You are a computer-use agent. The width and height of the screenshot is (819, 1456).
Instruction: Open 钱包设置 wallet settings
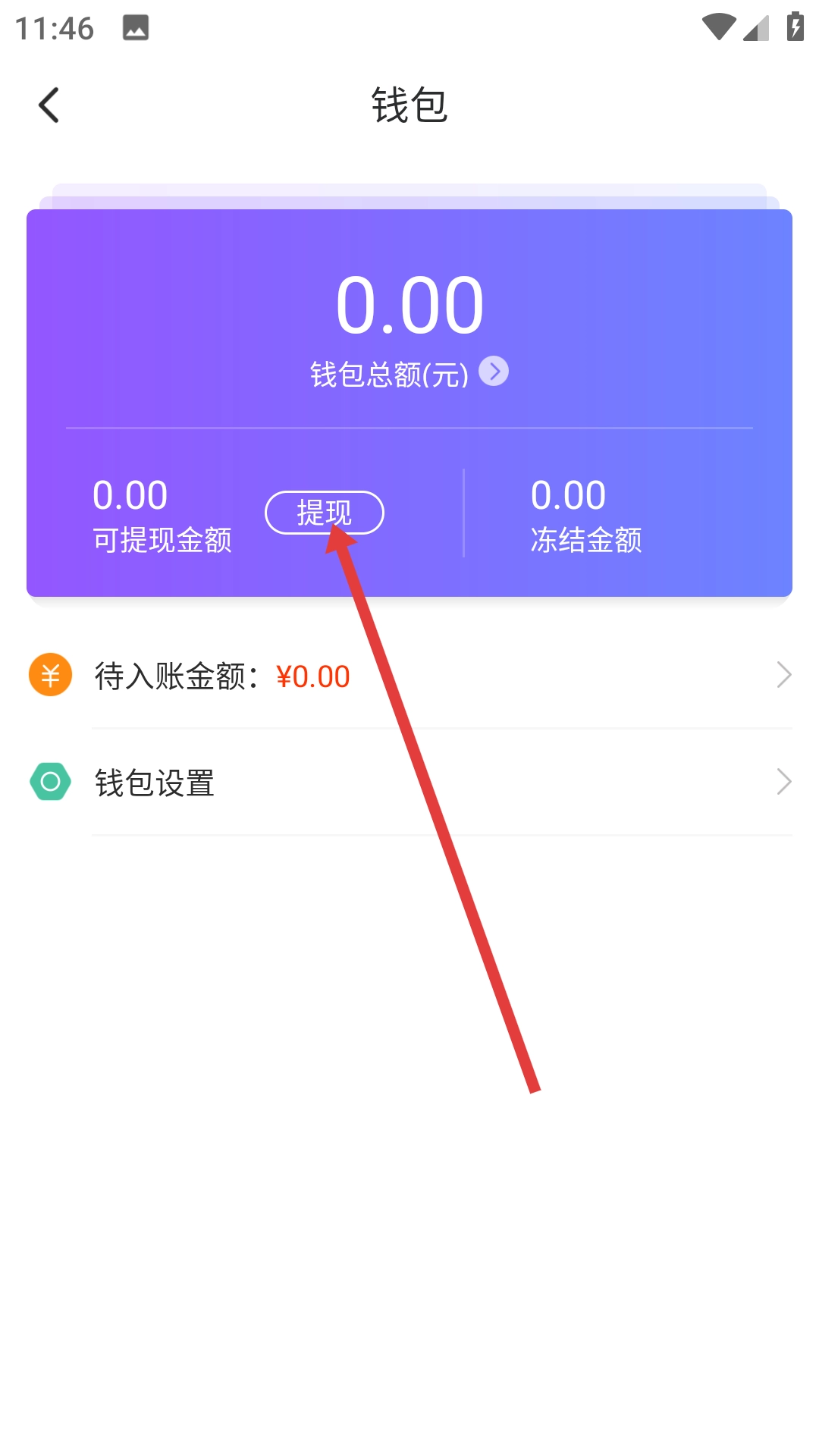point(409,782)
